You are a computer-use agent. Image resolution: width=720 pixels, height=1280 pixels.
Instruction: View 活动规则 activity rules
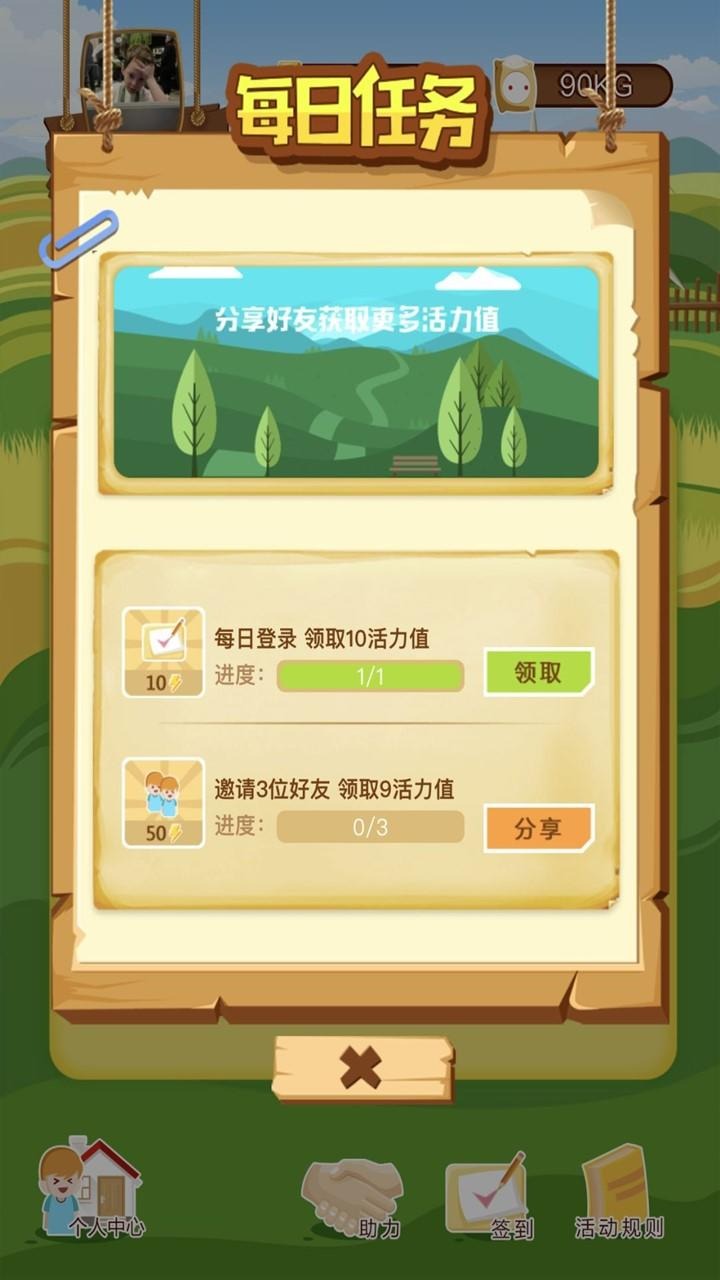pyautogui.click(x=618, y=1195)
